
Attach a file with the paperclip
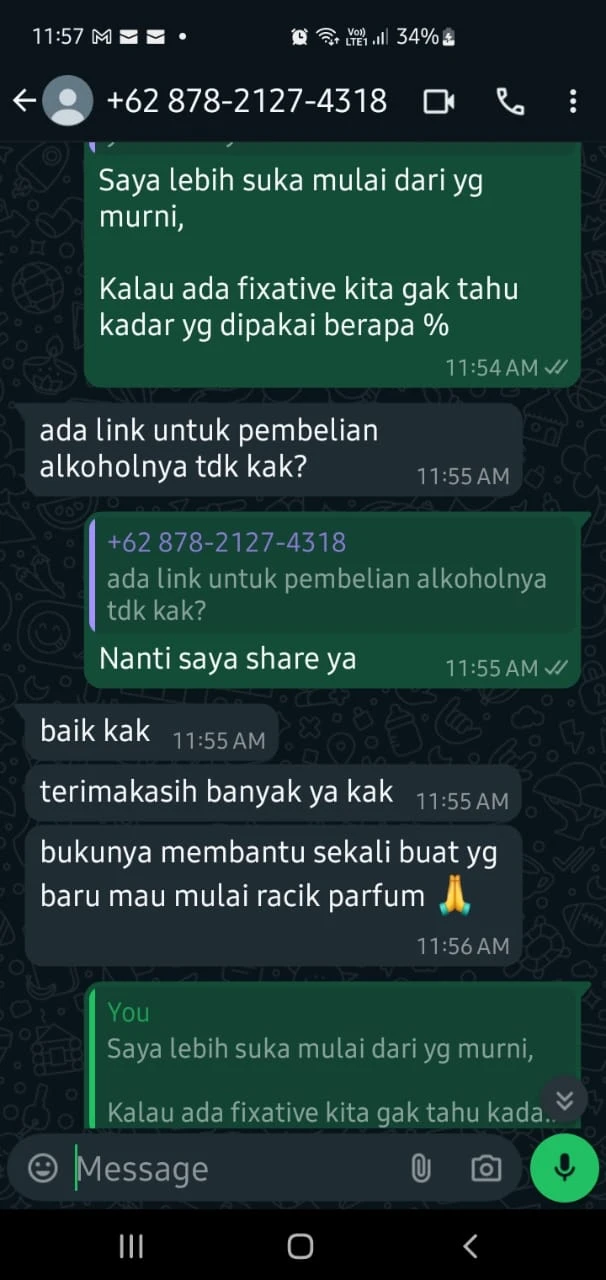[x=421, y=1168]
